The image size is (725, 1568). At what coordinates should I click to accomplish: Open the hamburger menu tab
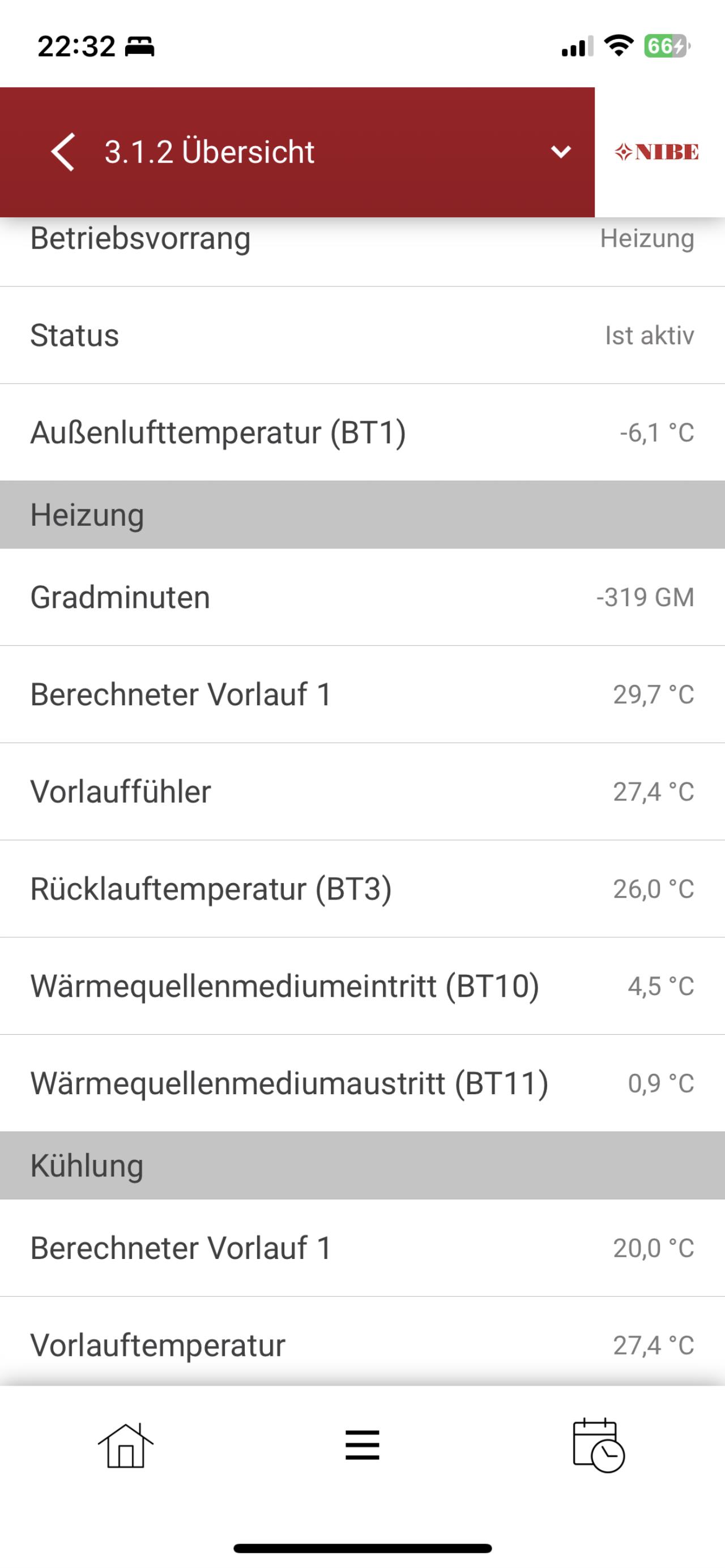[362, 1445]
